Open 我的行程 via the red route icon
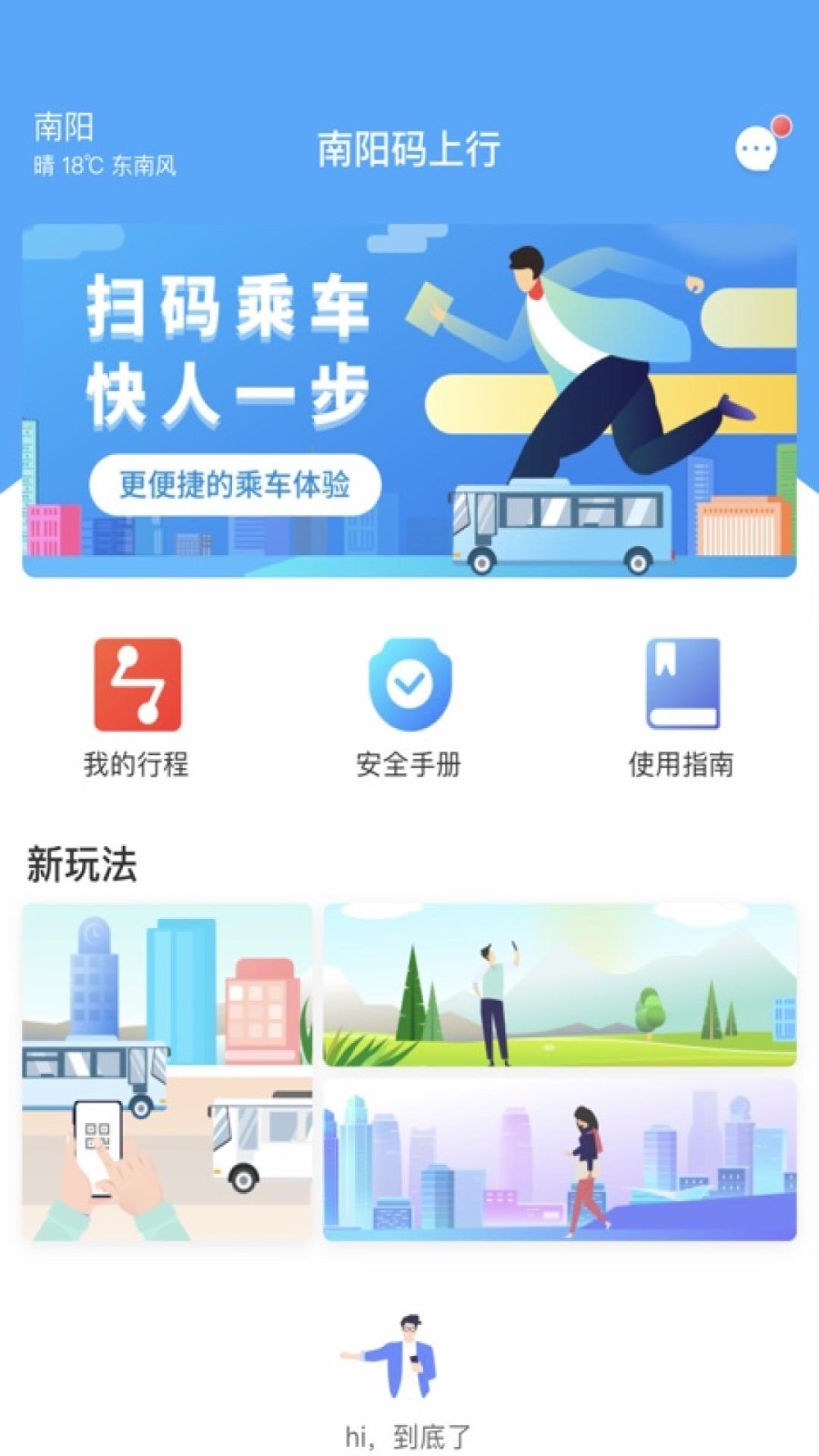The height and width of the screenshot is (1456, 819). [x=135, y=683]
